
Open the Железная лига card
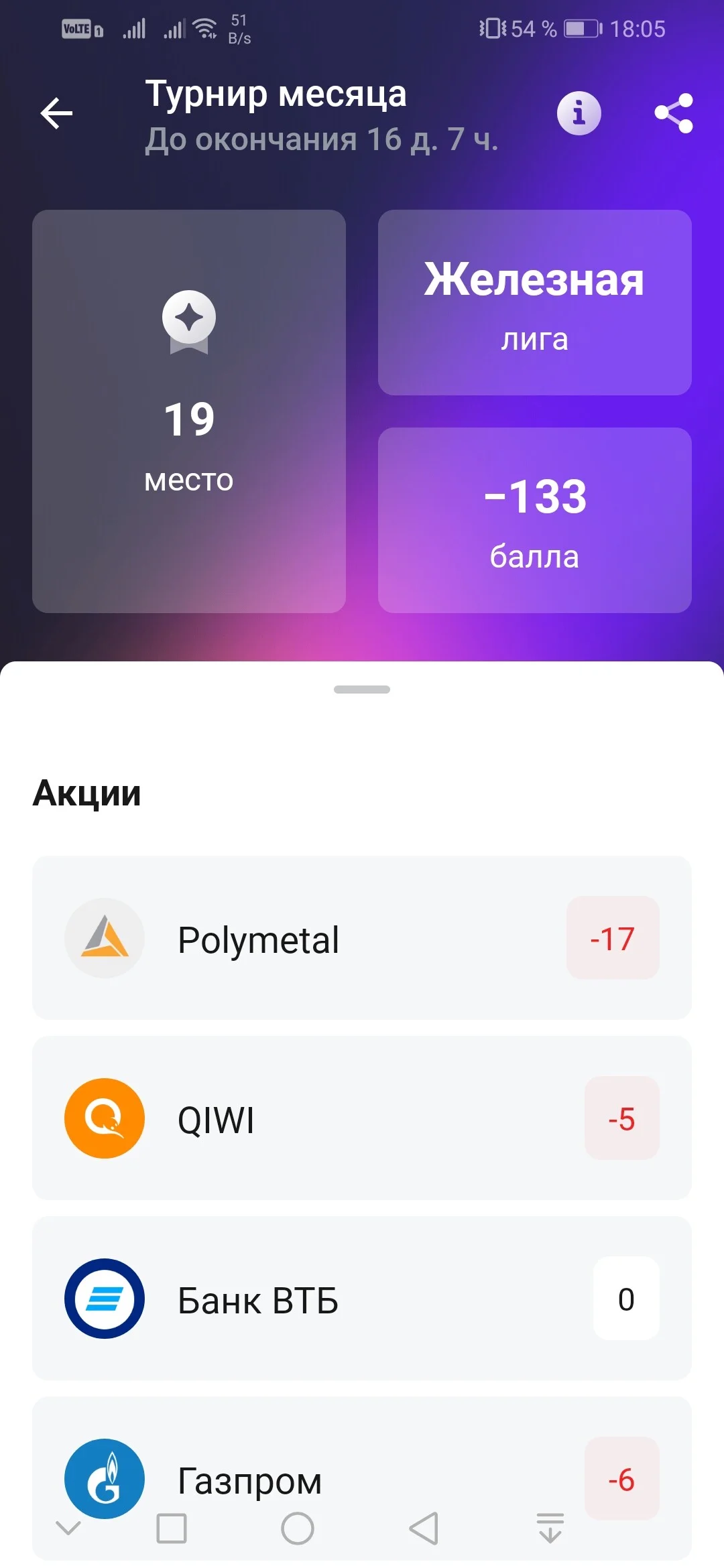(x=535, y=302)
